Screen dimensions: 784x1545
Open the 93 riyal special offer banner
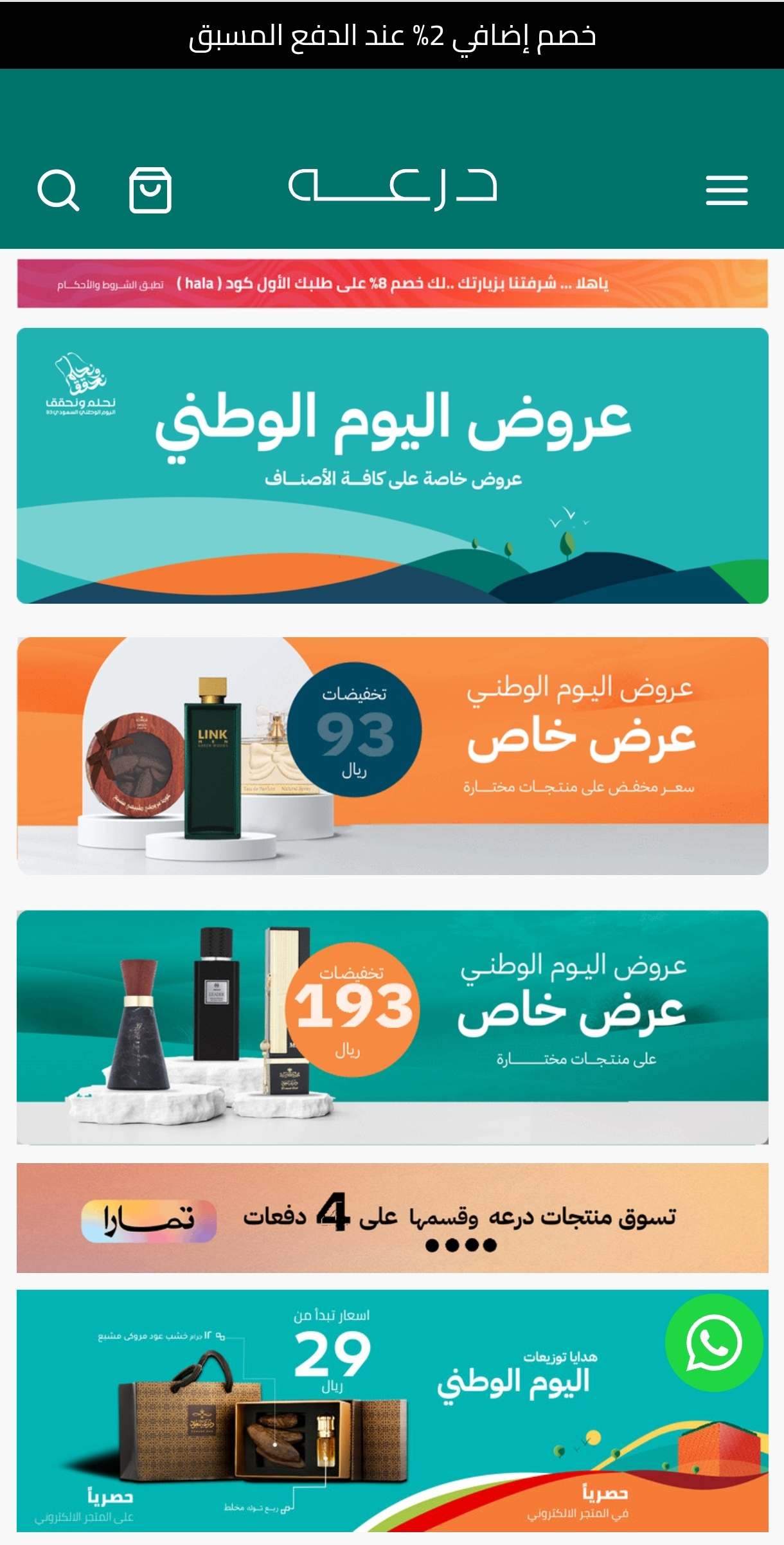pos(393,755)
